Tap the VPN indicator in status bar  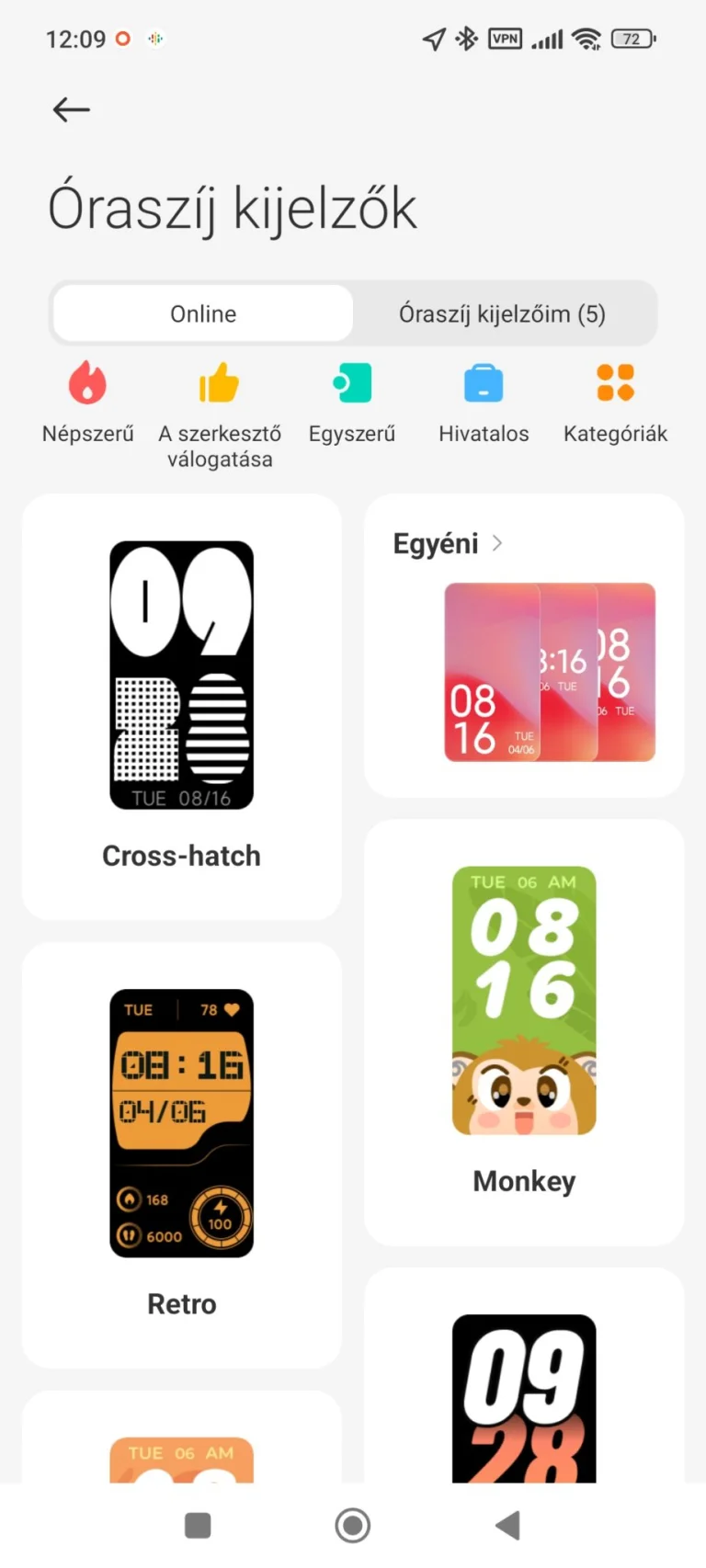[505, 39]
